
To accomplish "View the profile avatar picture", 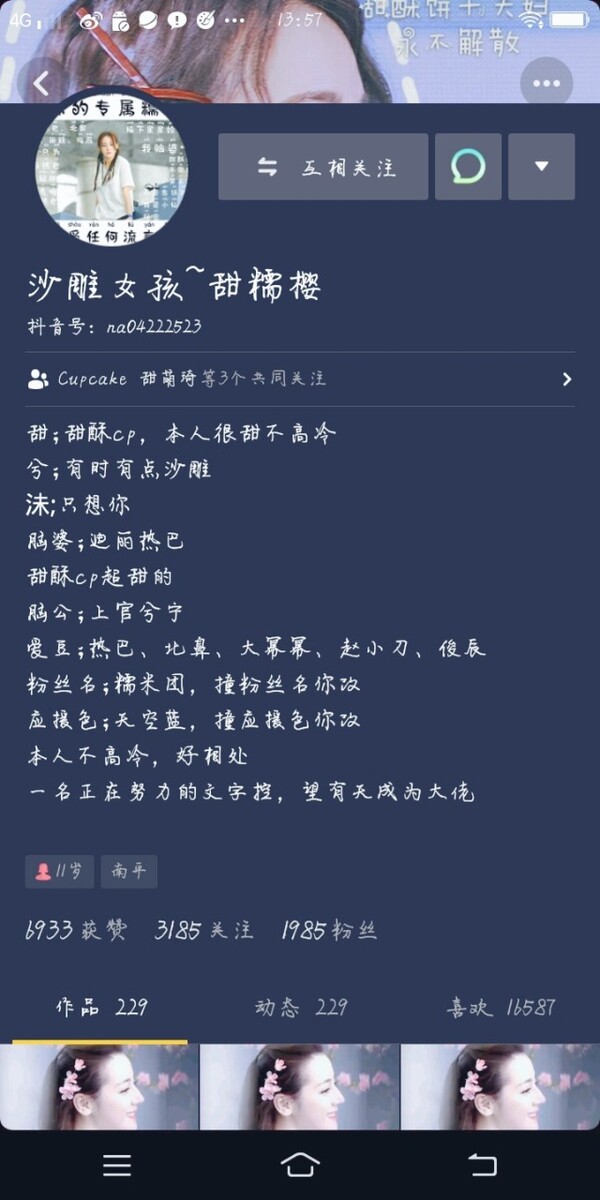I will (111, 165).
